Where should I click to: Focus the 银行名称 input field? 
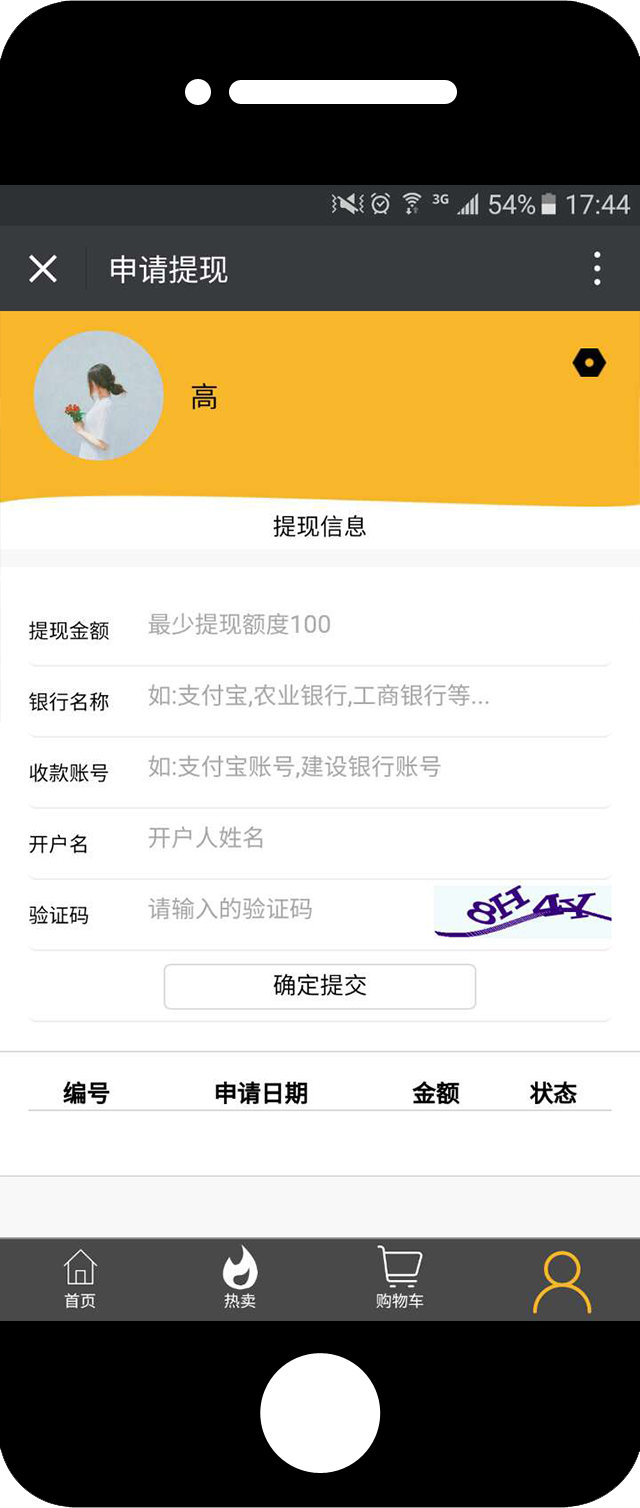(370, 697)
